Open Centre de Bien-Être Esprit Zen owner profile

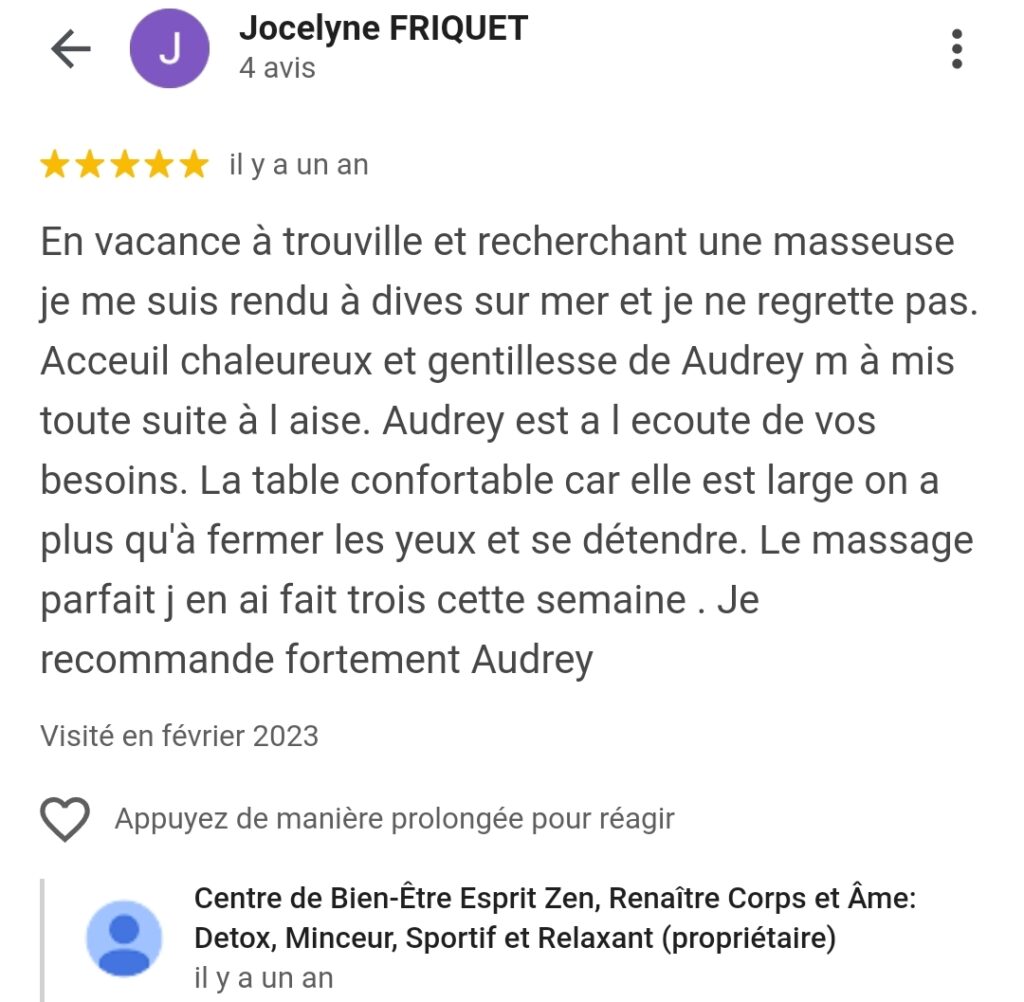(124, 938)
